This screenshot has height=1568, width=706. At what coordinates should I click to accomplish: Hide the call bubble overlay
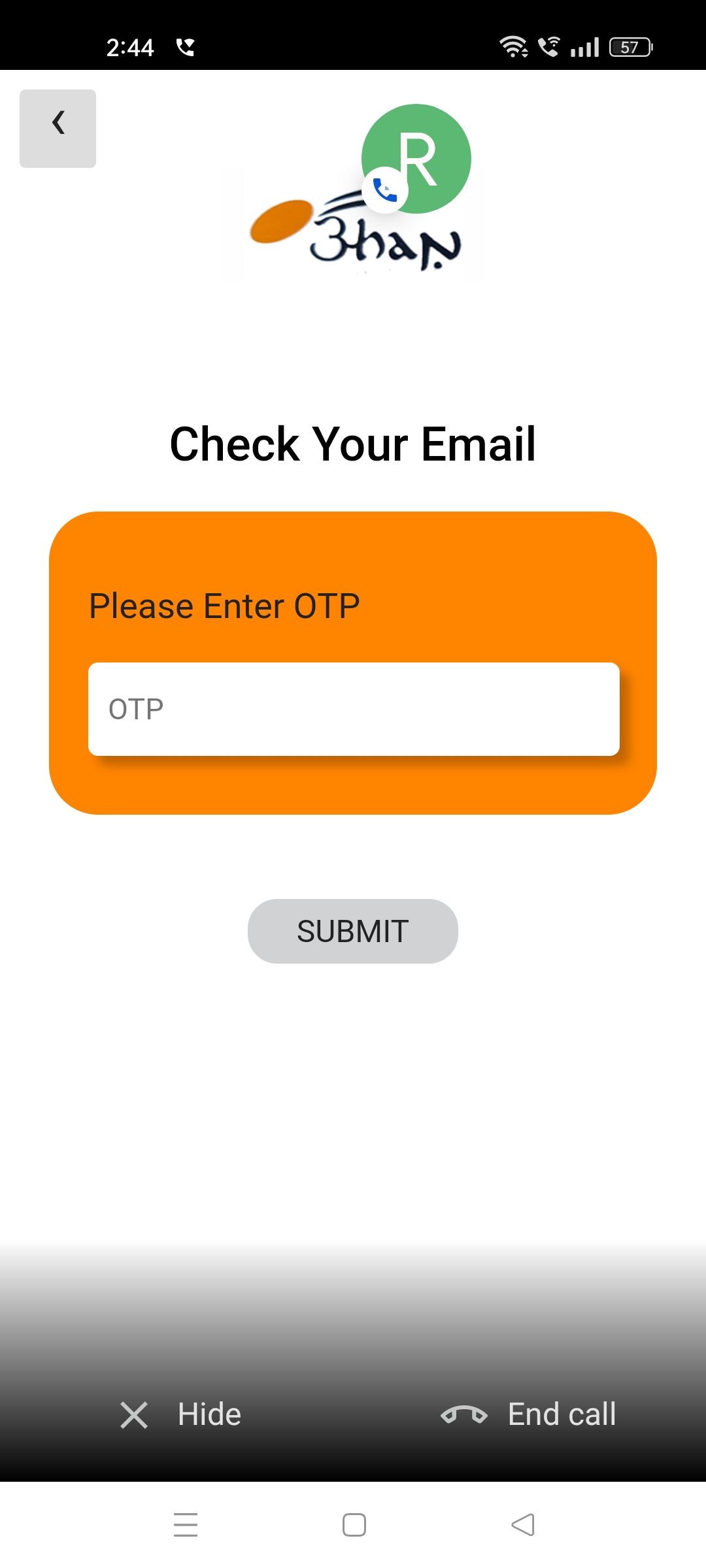[x=181, y=1414]
